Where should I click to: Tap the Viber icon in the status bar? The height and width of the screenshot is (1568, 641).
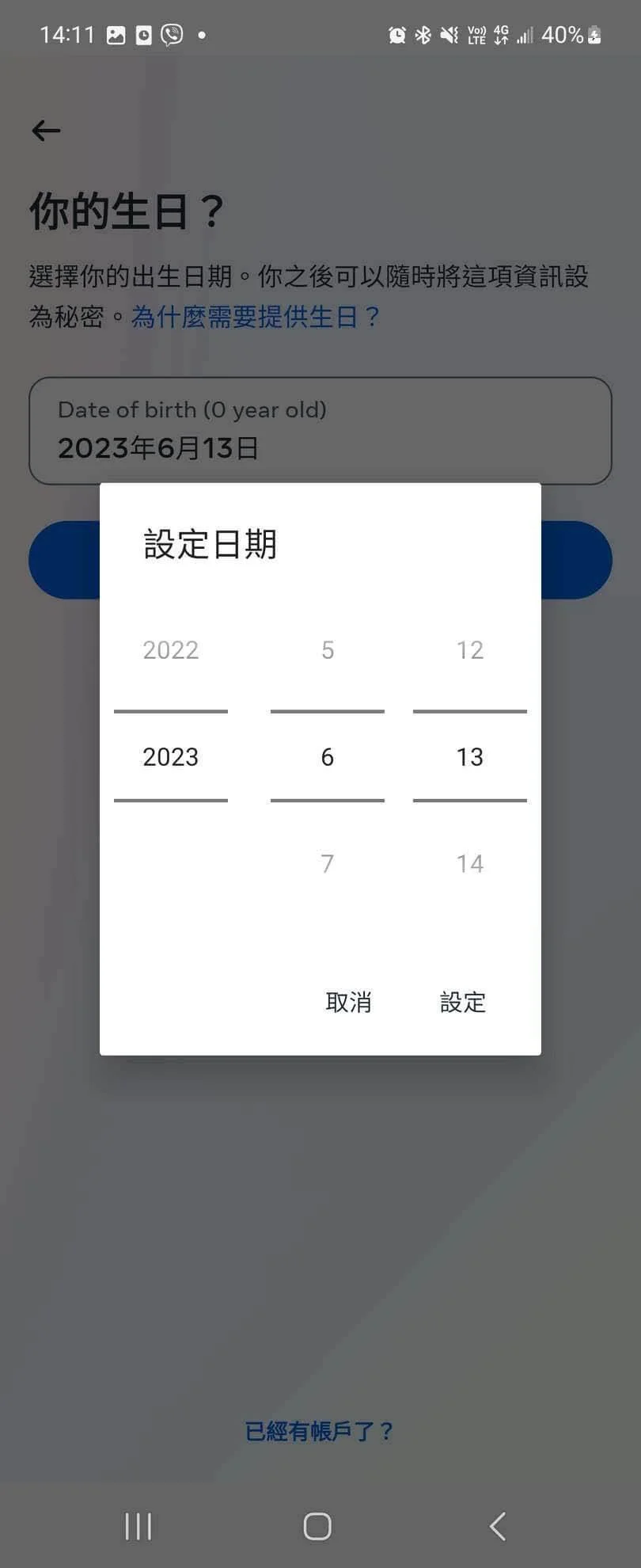click(x=169, y=35)
